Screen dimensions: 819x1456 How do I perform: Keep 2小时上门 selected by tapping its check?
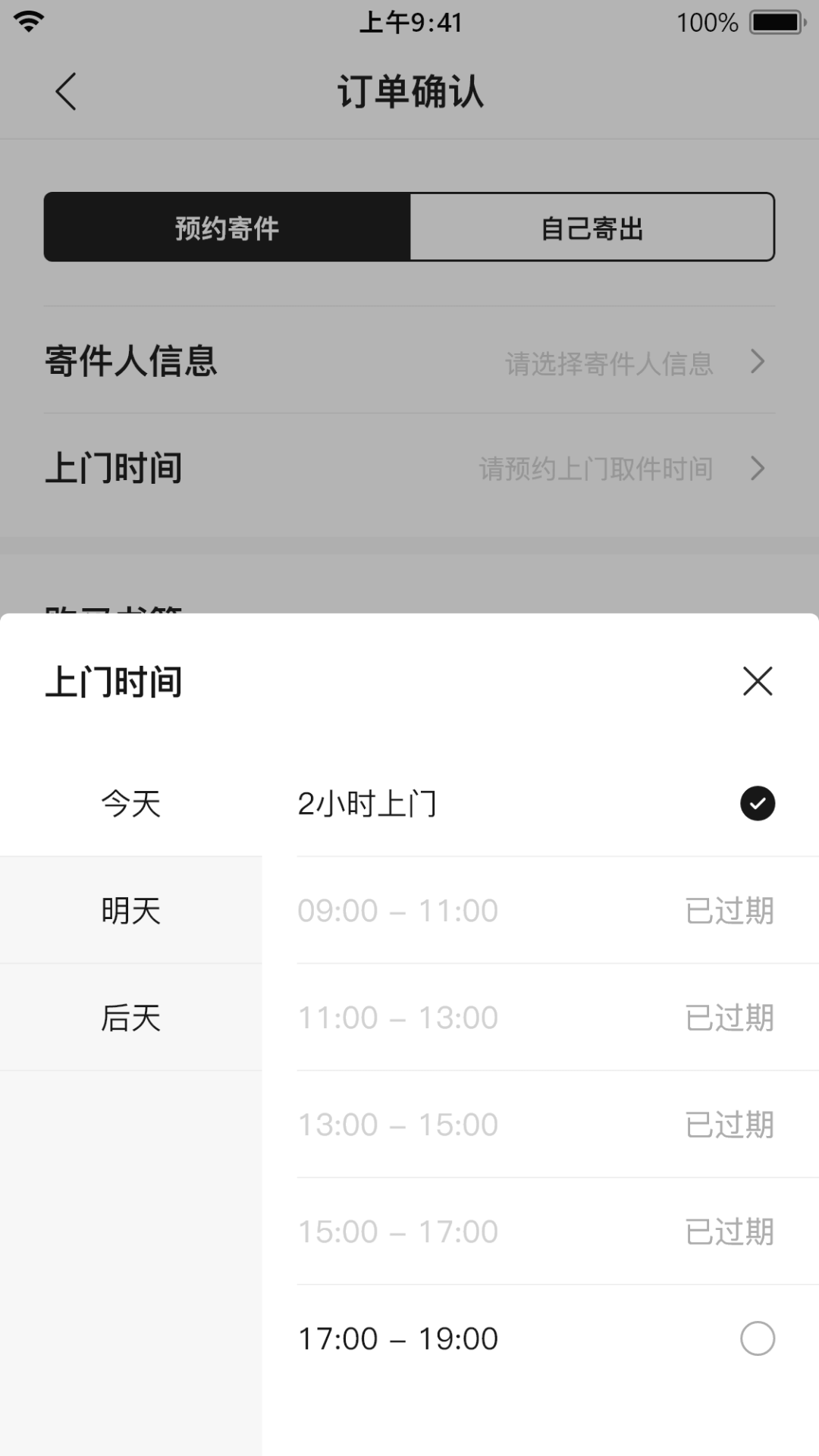pos(756,804)
